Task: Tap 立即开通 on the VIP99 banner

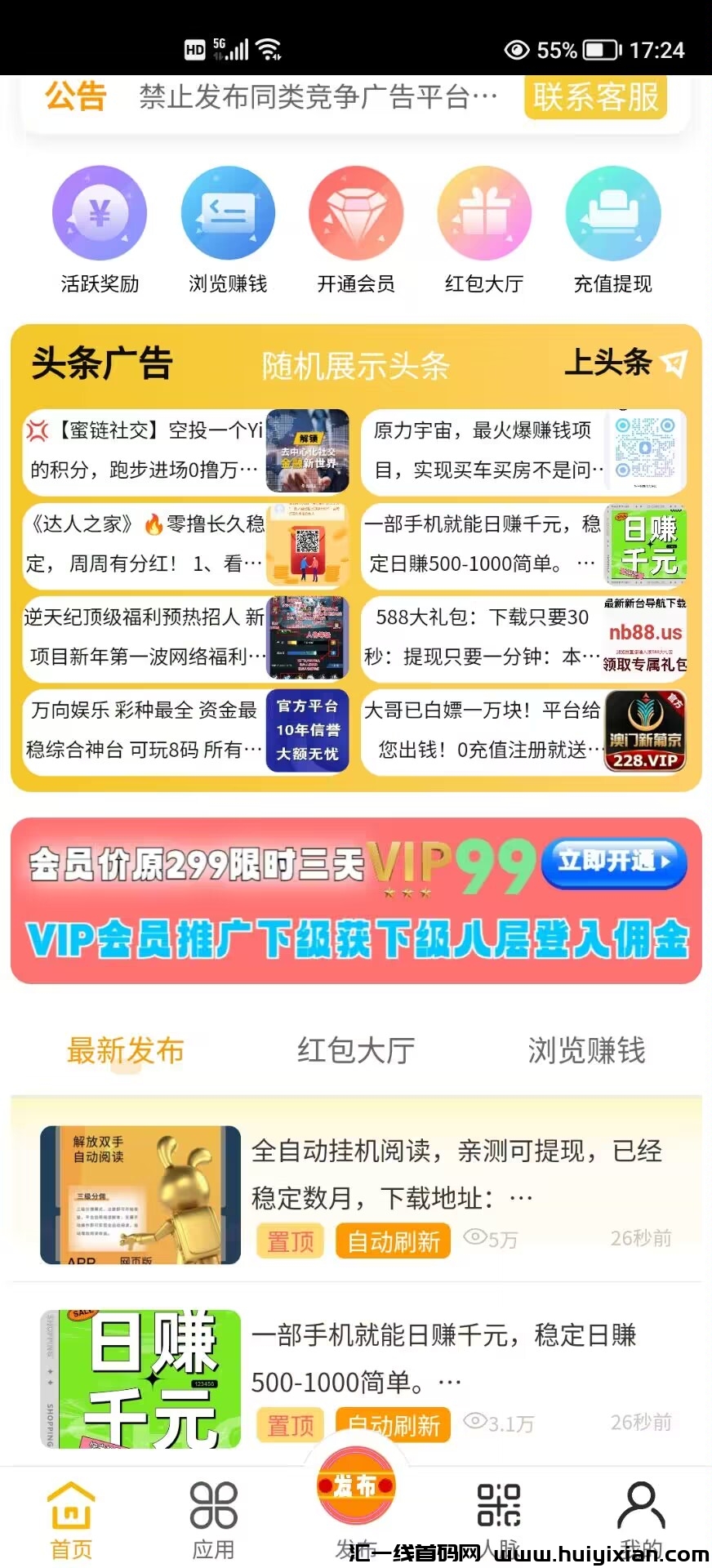Action: coord(613,861)
